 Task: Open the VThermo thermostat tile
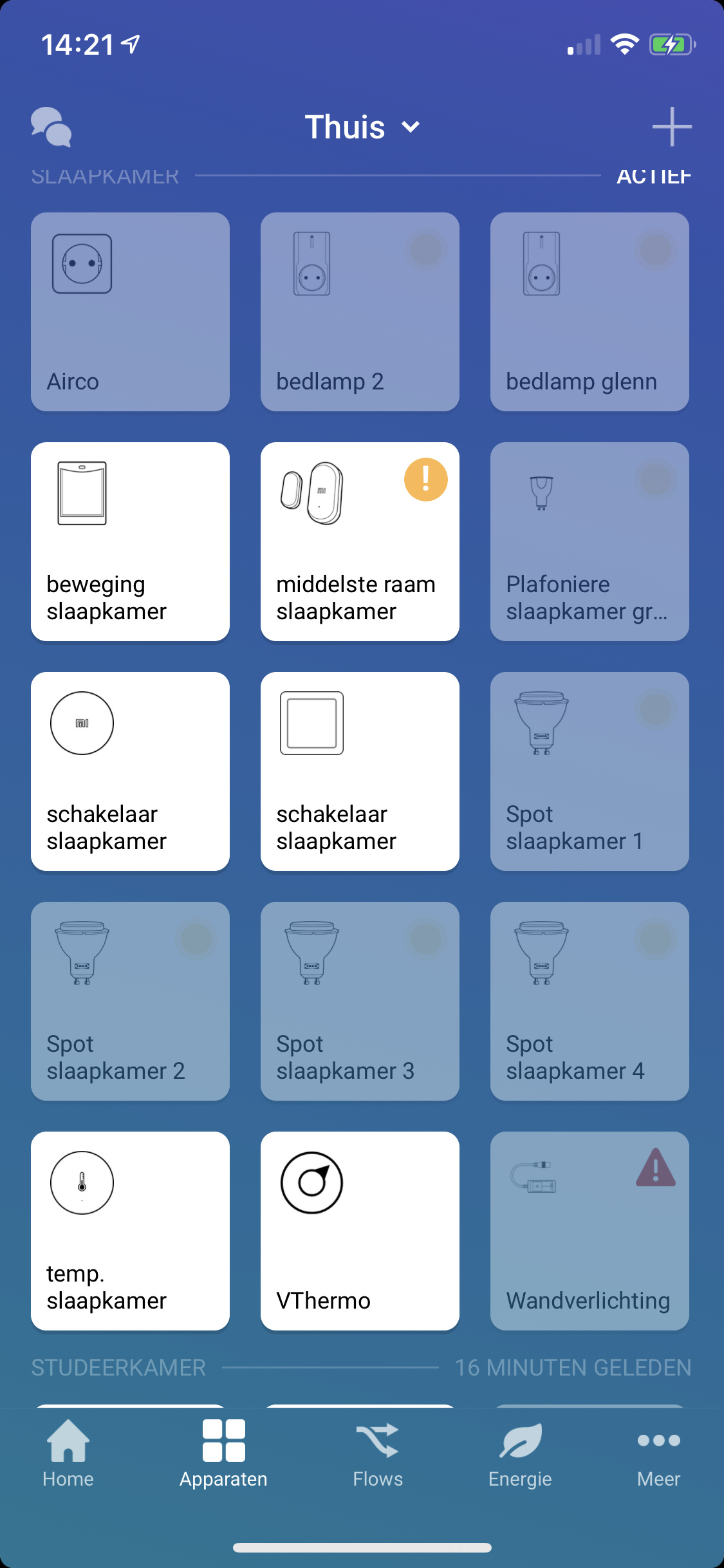click(x=360, y=1231)
